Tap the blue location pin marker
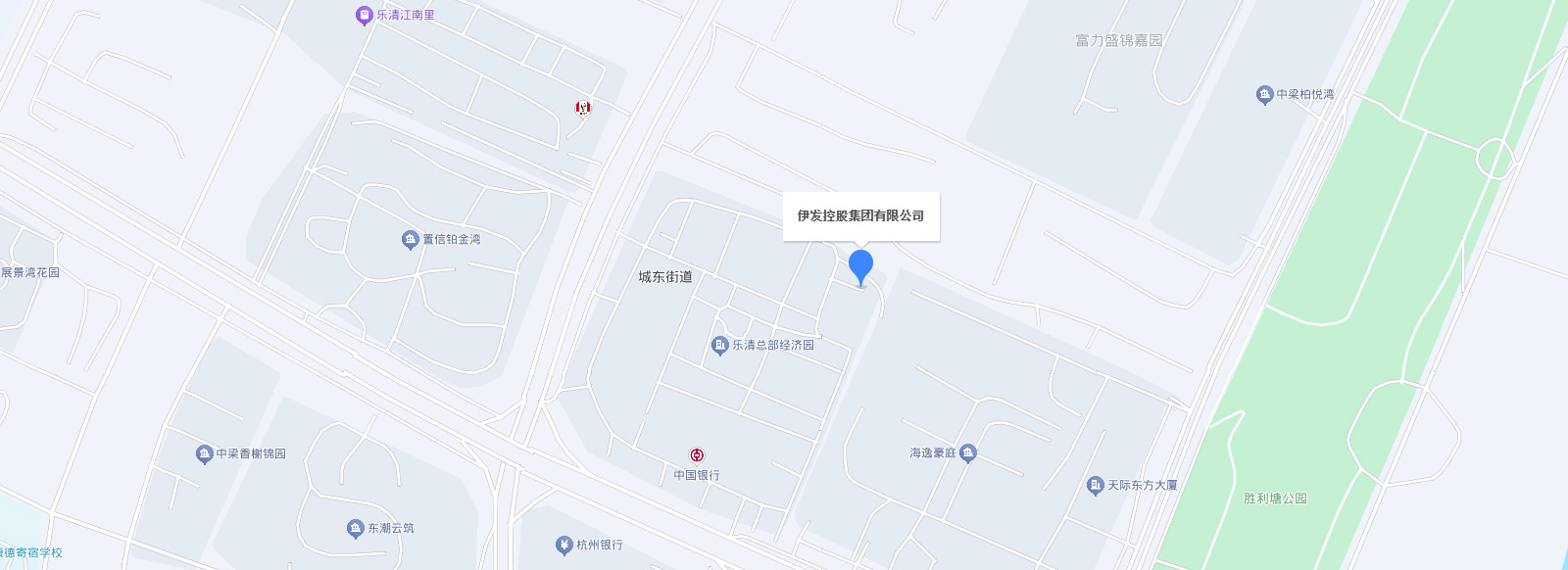Screen dimensions: 1568x570 tap(860, 266)
